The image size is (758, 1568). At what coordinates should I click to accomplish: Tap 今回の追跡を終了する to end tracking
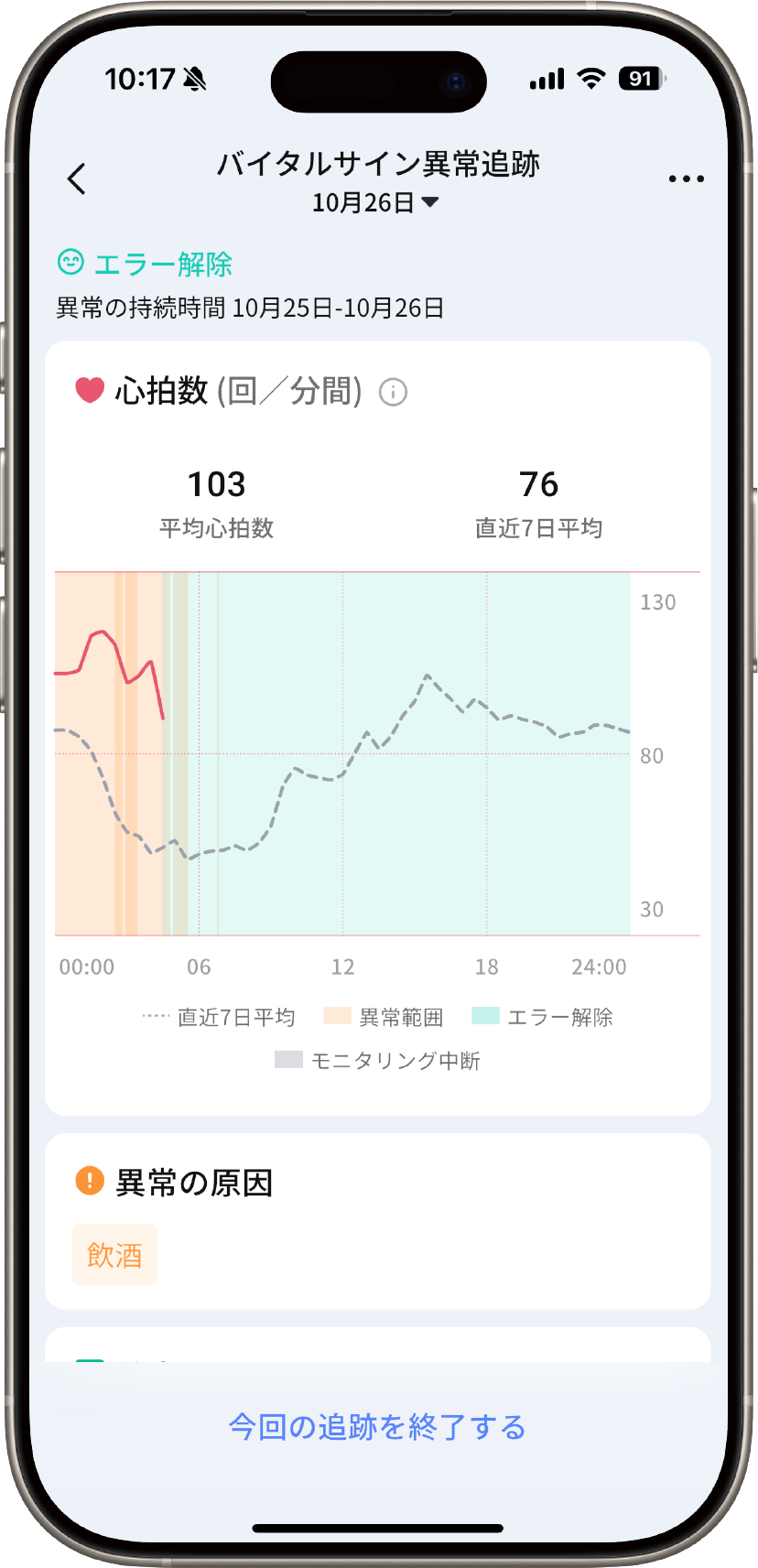pos(377,1426)
